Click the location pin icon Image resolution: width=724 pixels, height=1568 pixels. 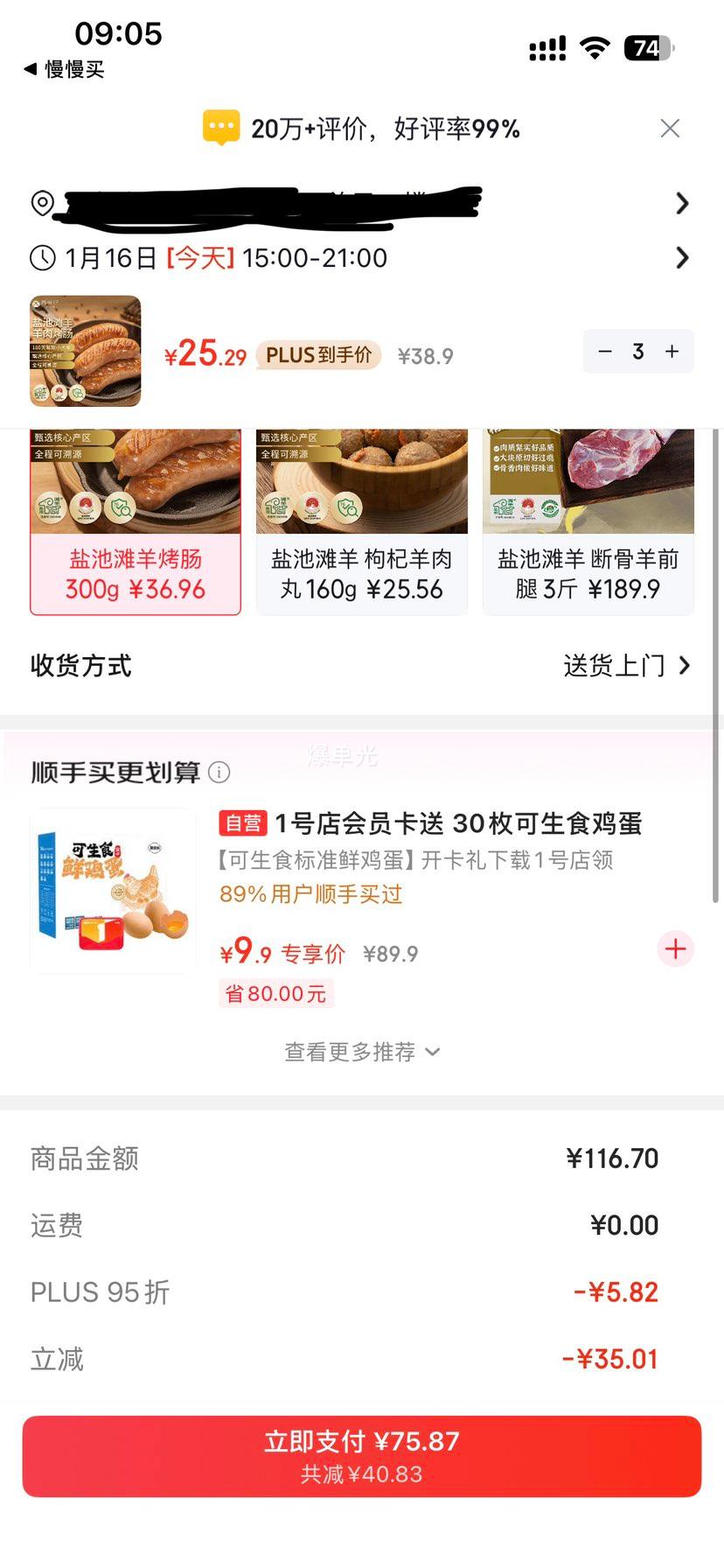click(41, 203)
